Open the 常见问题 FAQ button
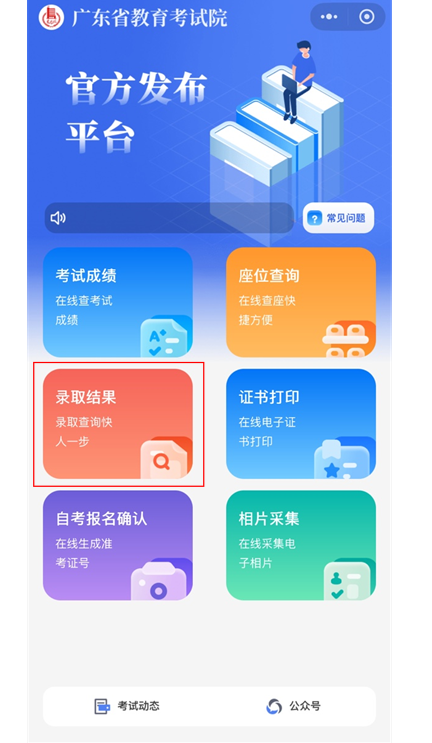This screenshot has height=743, width=432. [x=338, y=218]
